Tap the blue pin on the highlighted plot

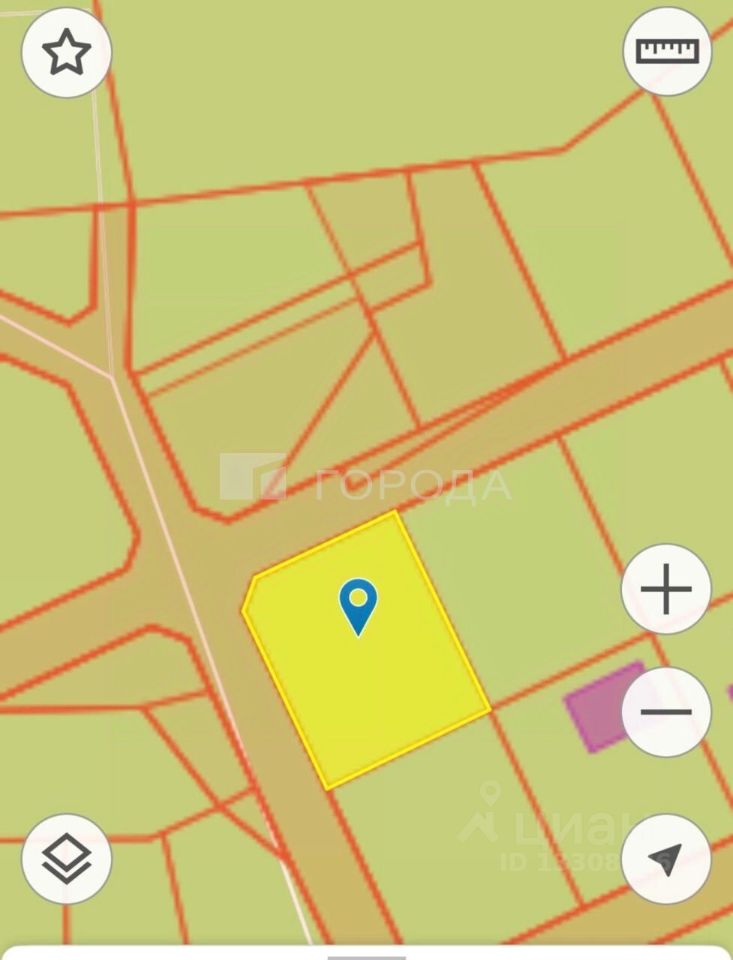(358, 604)
